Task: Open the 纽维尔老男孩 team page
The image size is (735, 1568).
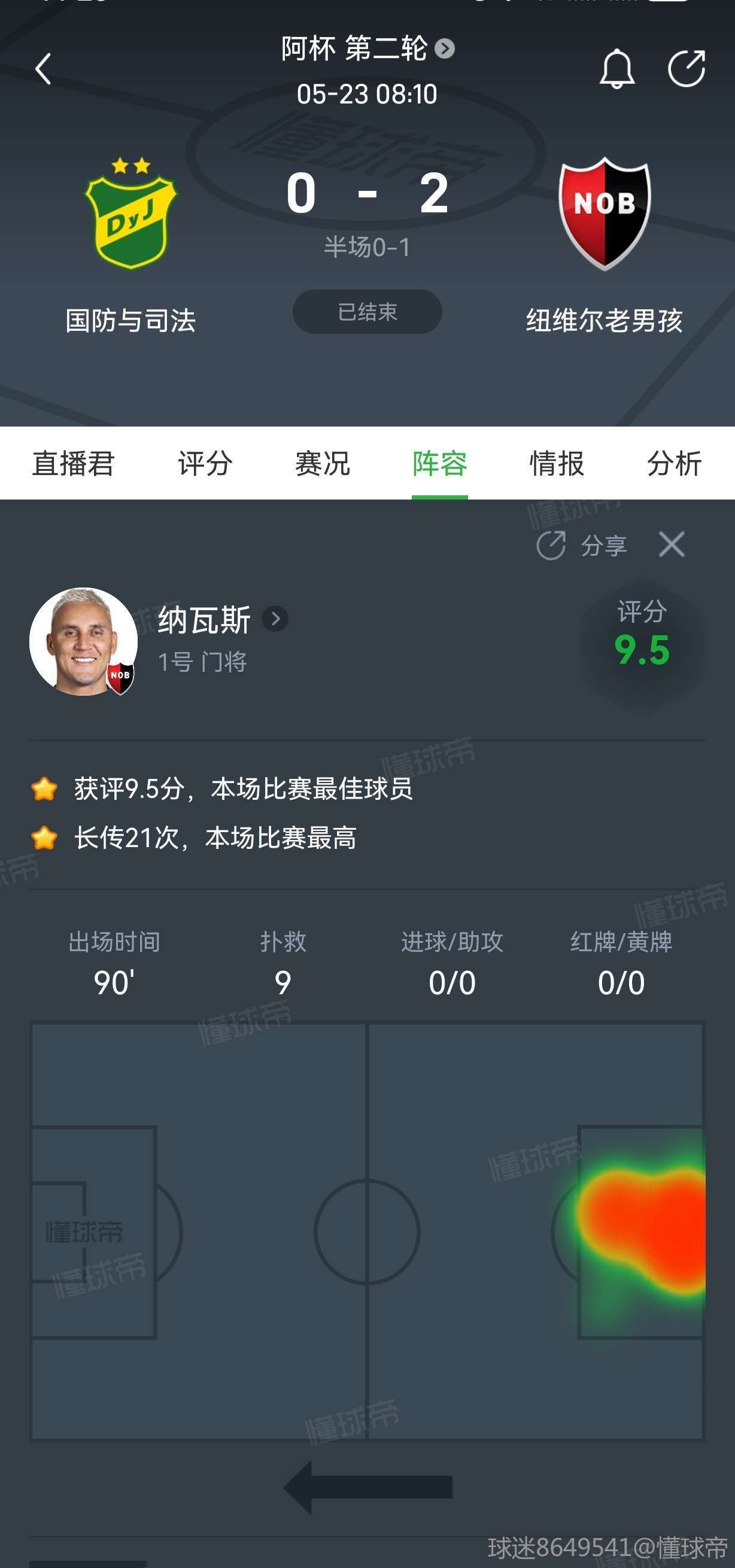Action: point(604,243)
